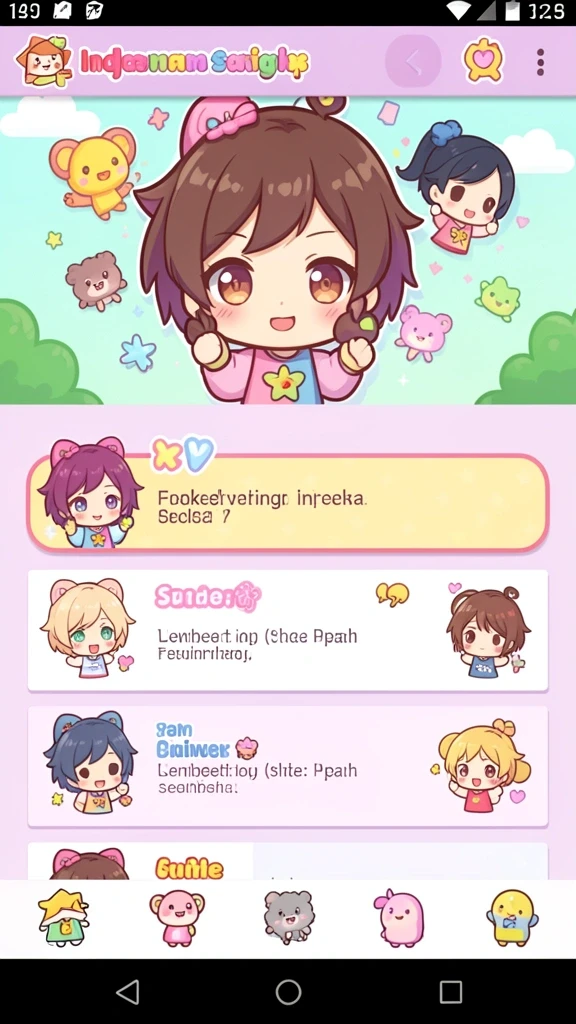
Task: Open the yellow highlighted card with purple-haired girl
Action: pos(287,501)
